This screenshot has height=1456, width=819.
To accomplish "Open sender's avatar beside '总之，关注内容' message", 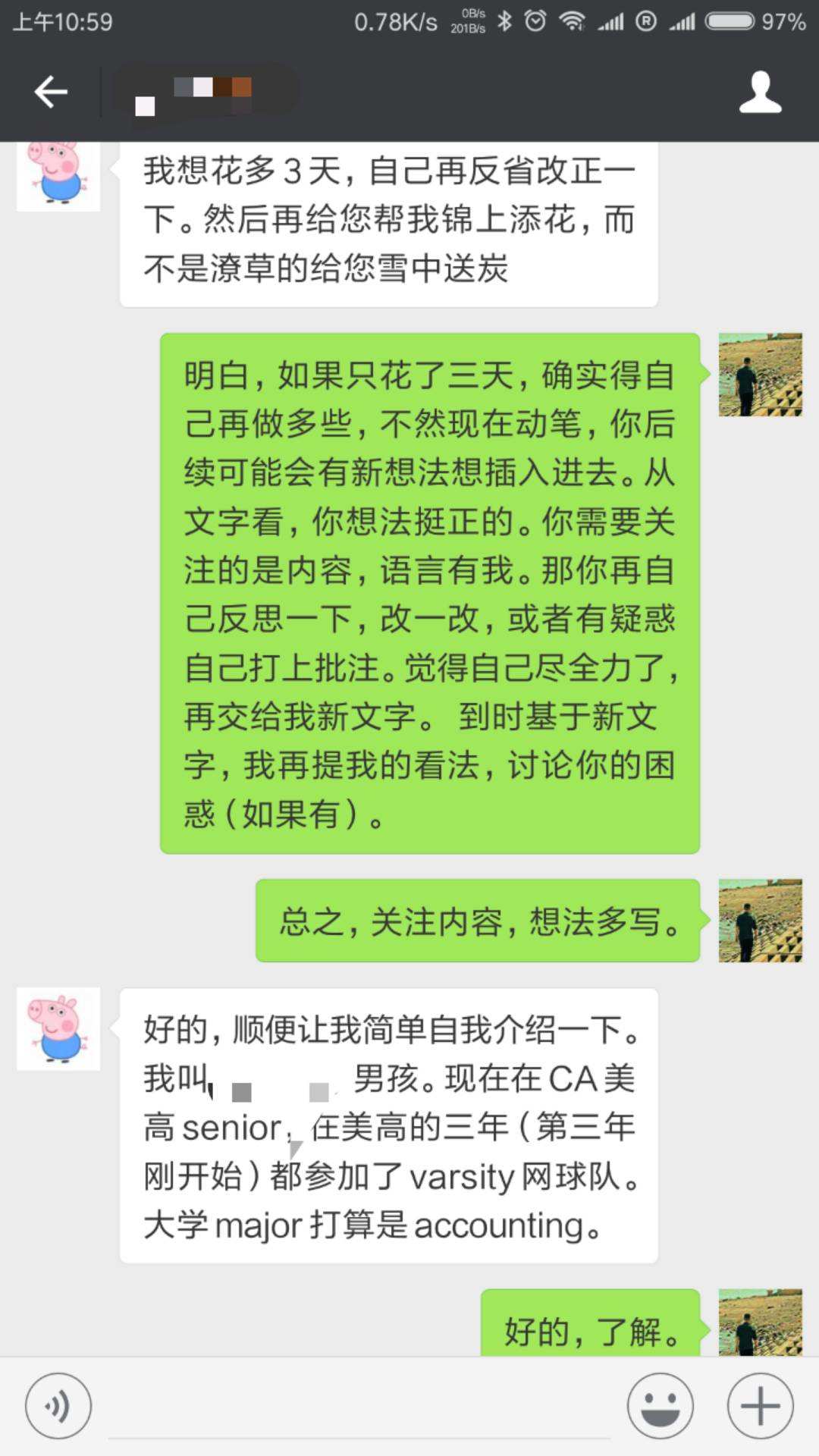I will pos(760,921).
